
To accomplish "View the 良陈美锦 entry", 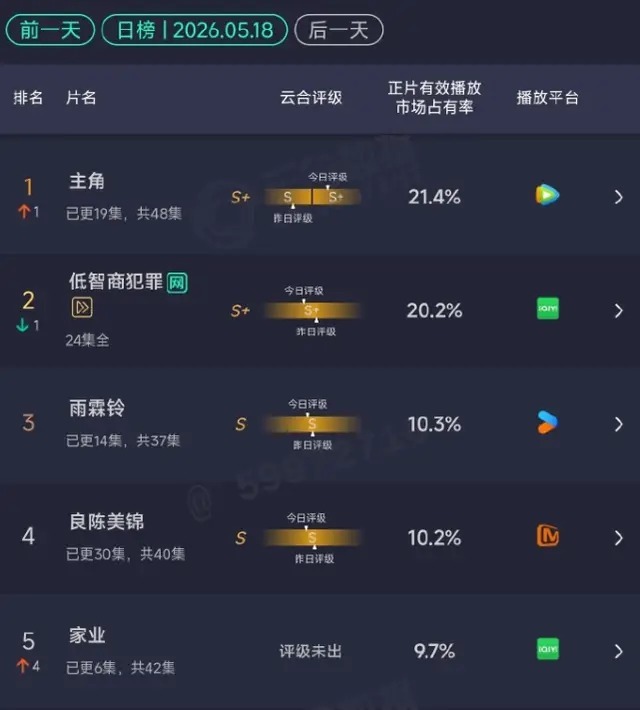I will tap(320, 538).
